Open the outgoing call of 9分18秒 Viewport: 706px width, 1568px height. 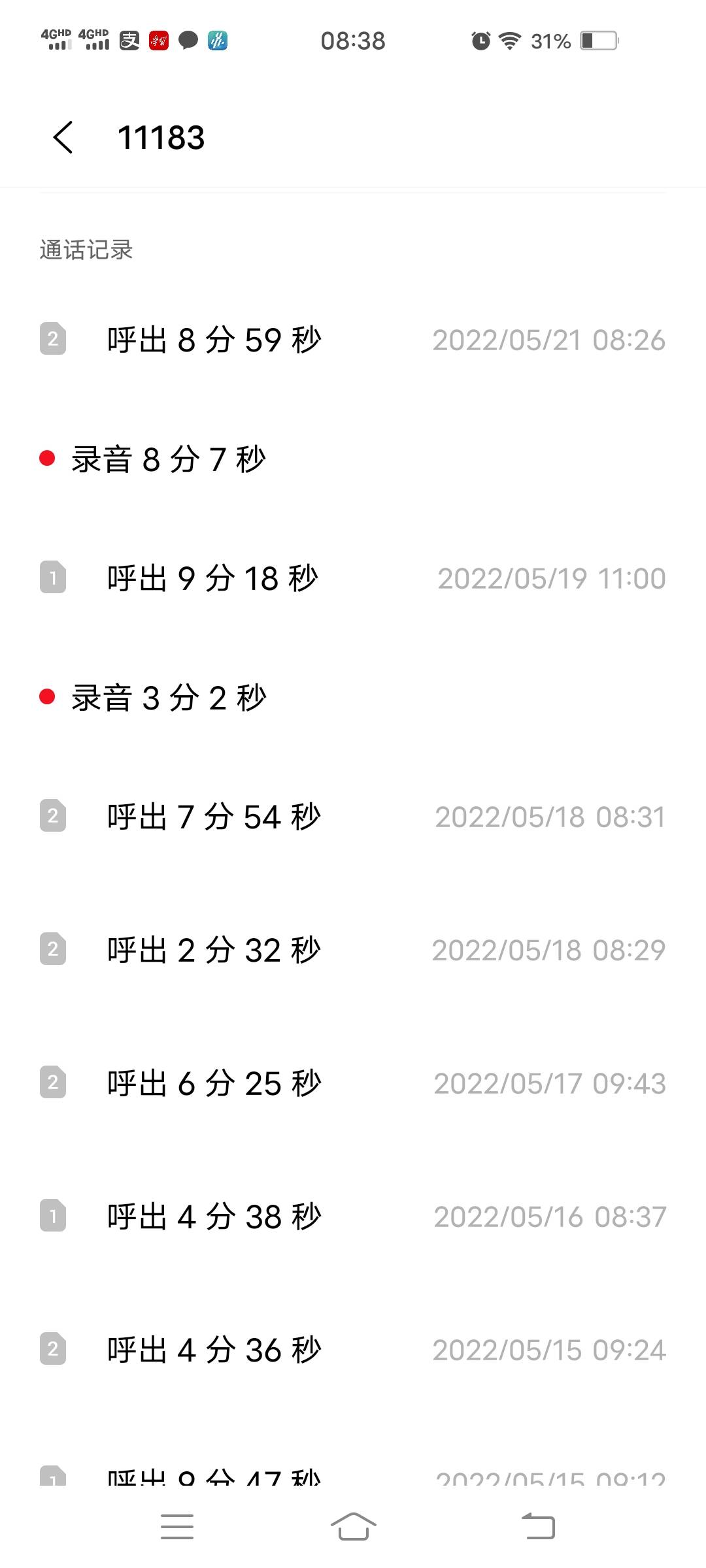[353, 578]
